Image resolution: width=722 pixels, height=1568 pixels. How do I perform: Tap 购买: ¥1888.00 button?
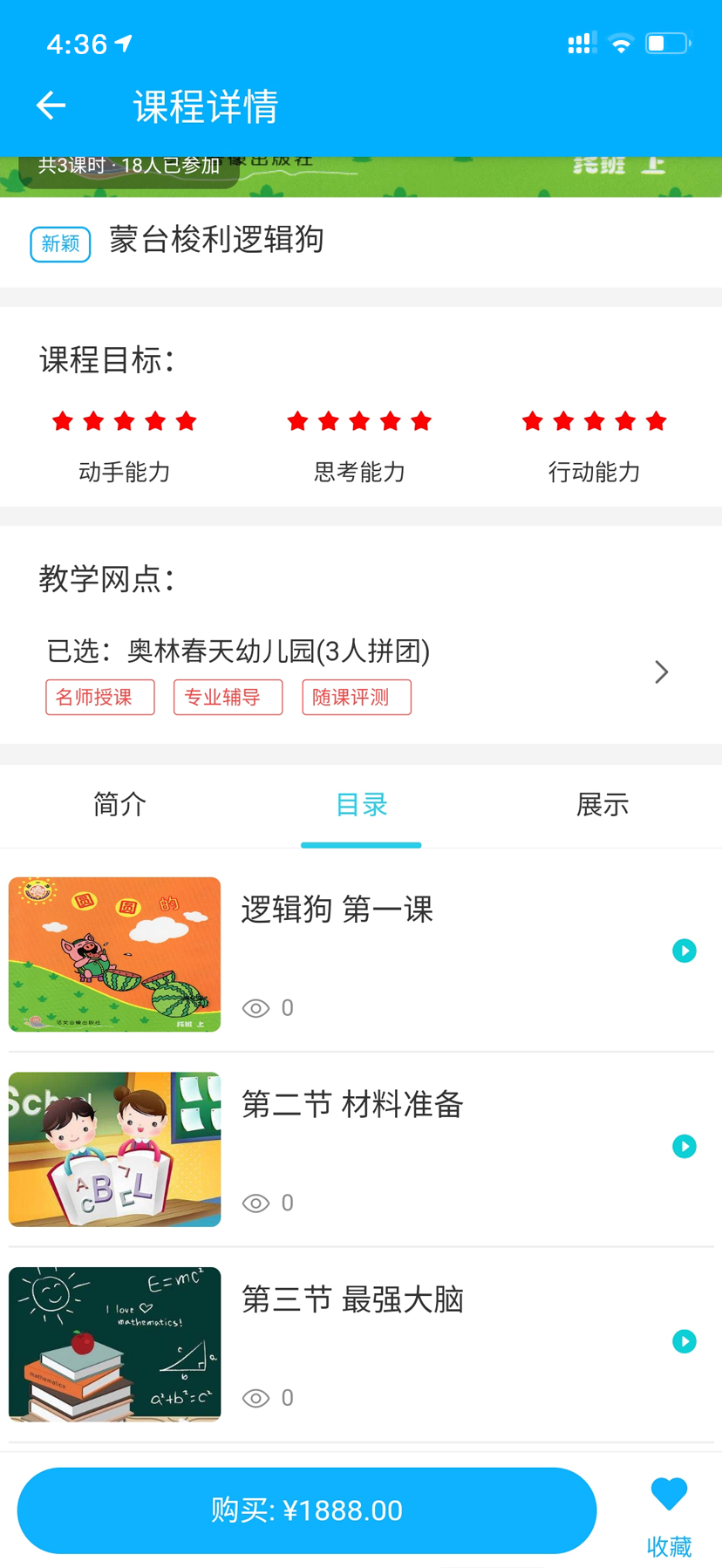(307, 1510)
